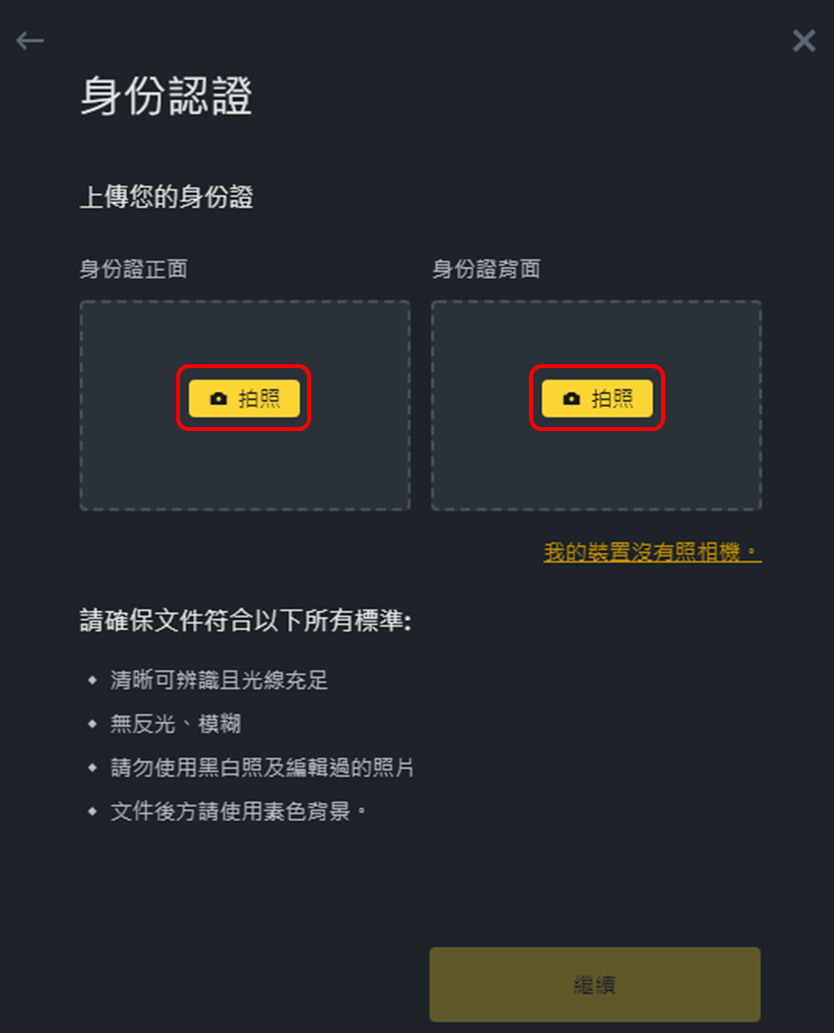Go back using the top-left arrow
The image size is (834, 1033).
[30, 41]
